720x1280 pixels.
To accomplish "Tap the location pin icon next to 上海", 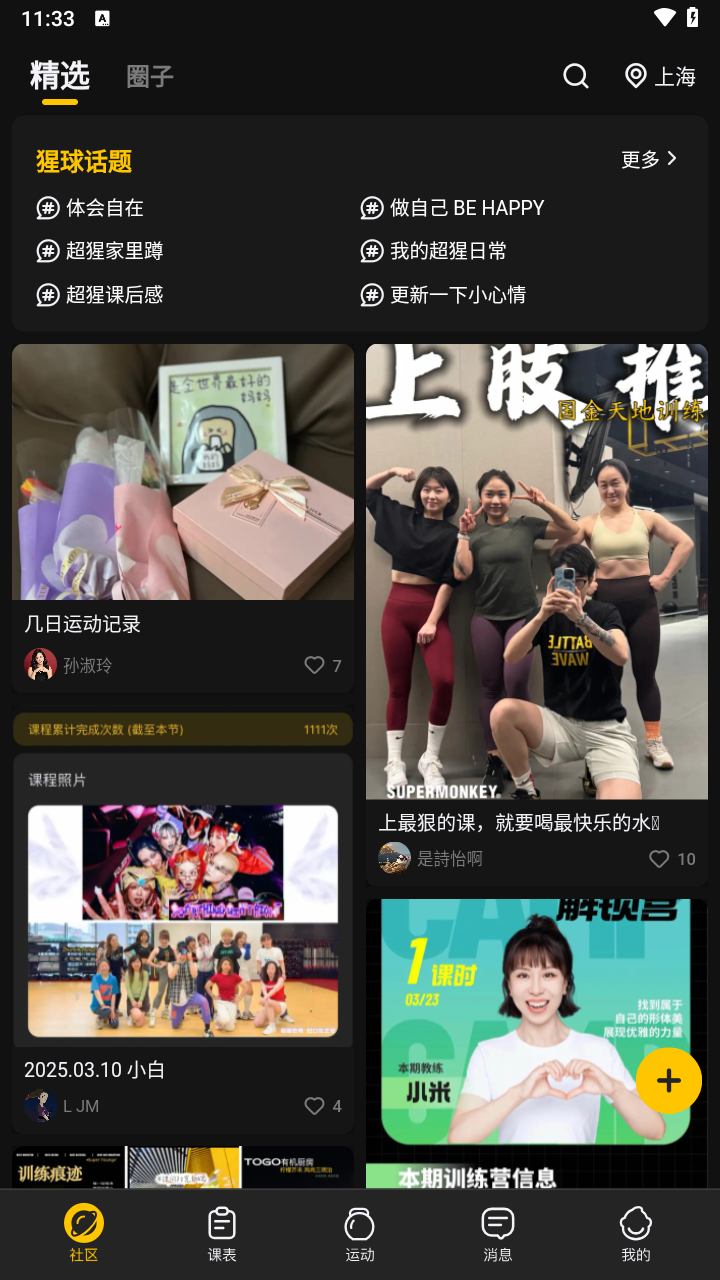I will pyautogui.click(x=636, y=76).
